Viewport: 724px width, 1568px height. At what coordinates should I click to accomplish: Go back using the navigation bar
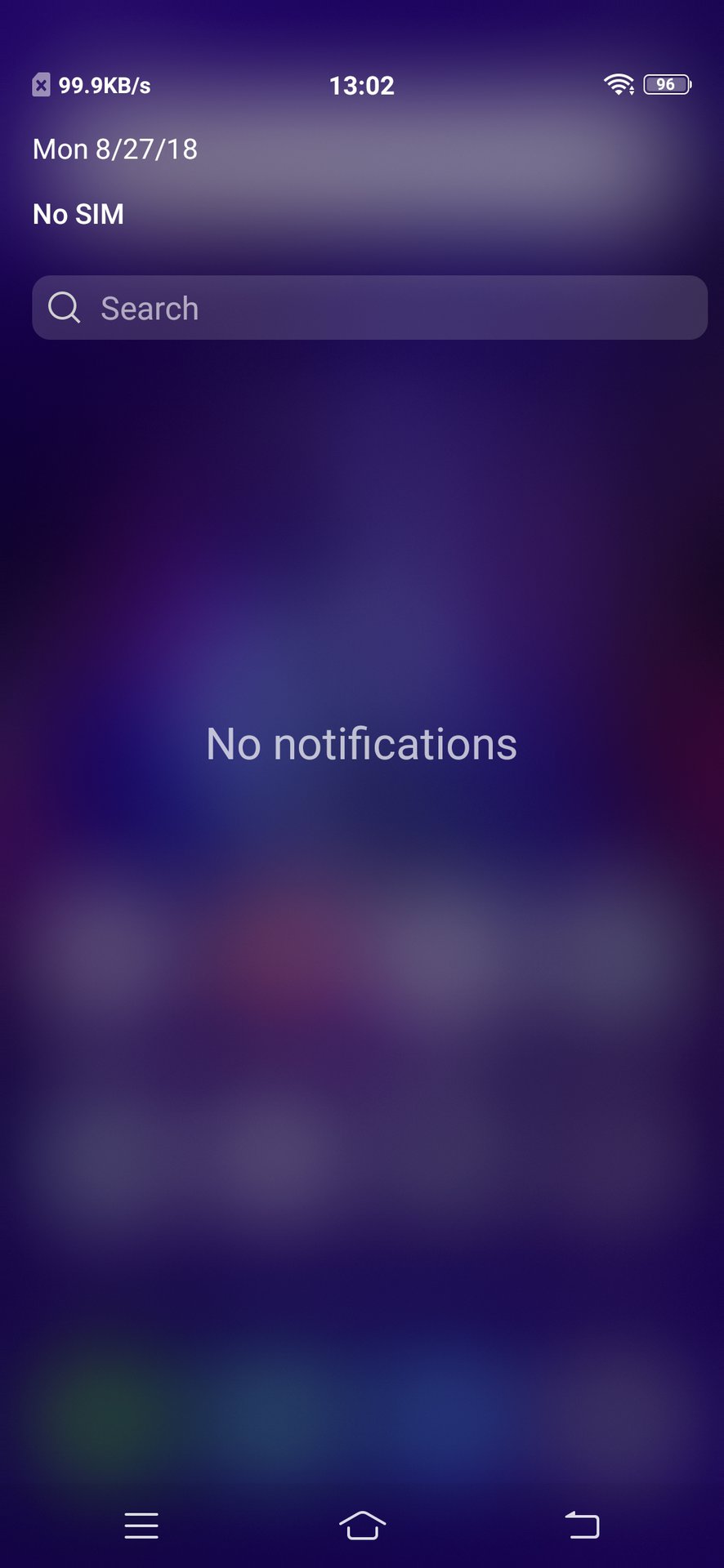click(583, 1525)
